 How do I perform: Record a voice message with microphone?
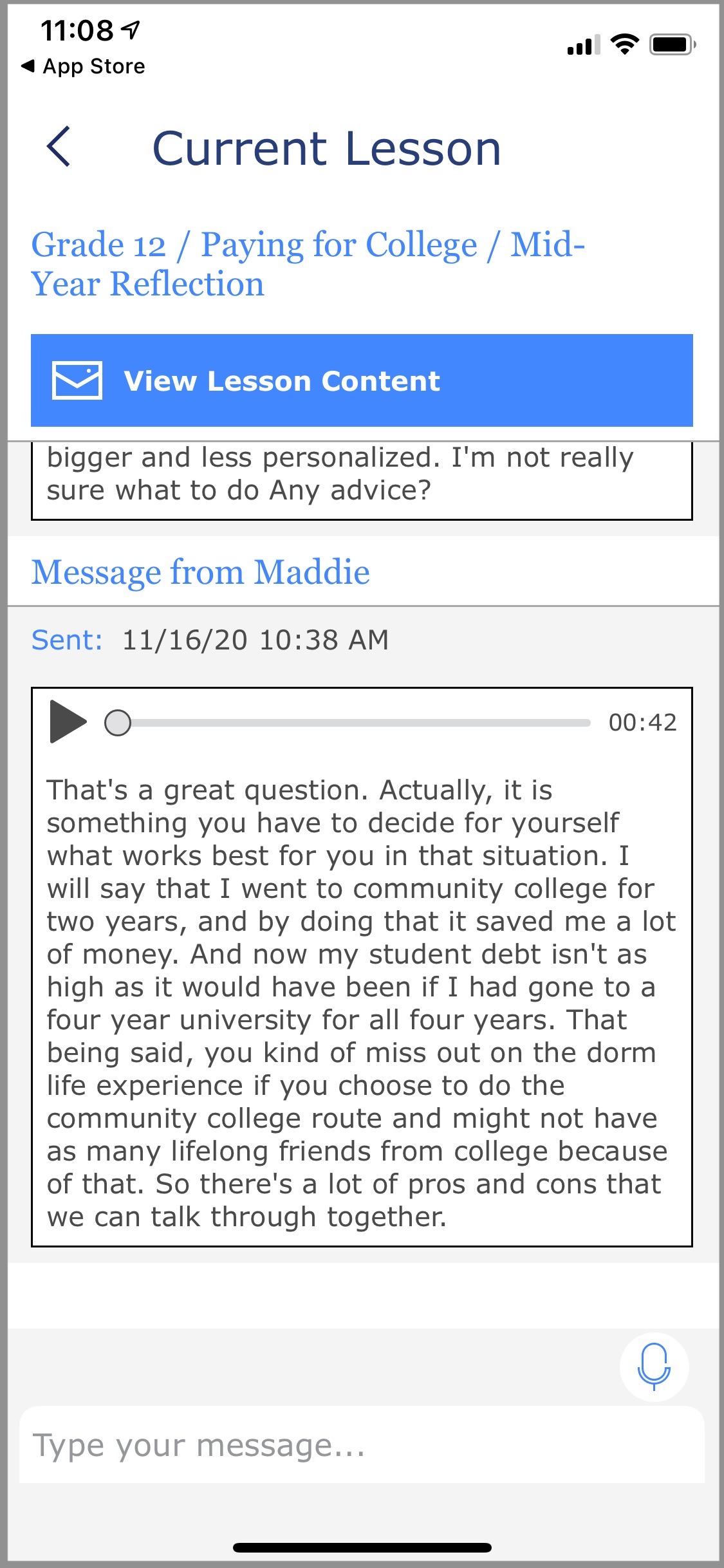coord(654,1367)
